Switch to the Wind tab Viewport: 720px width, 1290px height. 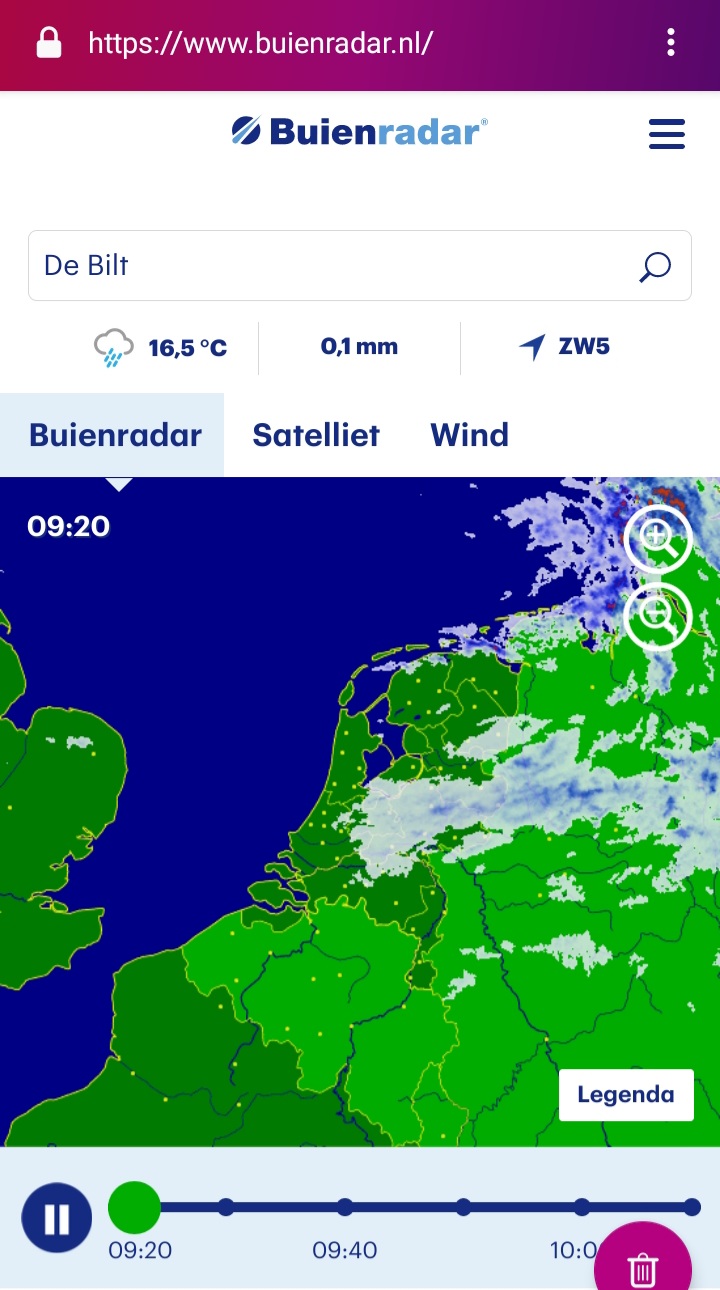(x=469, y=435)
